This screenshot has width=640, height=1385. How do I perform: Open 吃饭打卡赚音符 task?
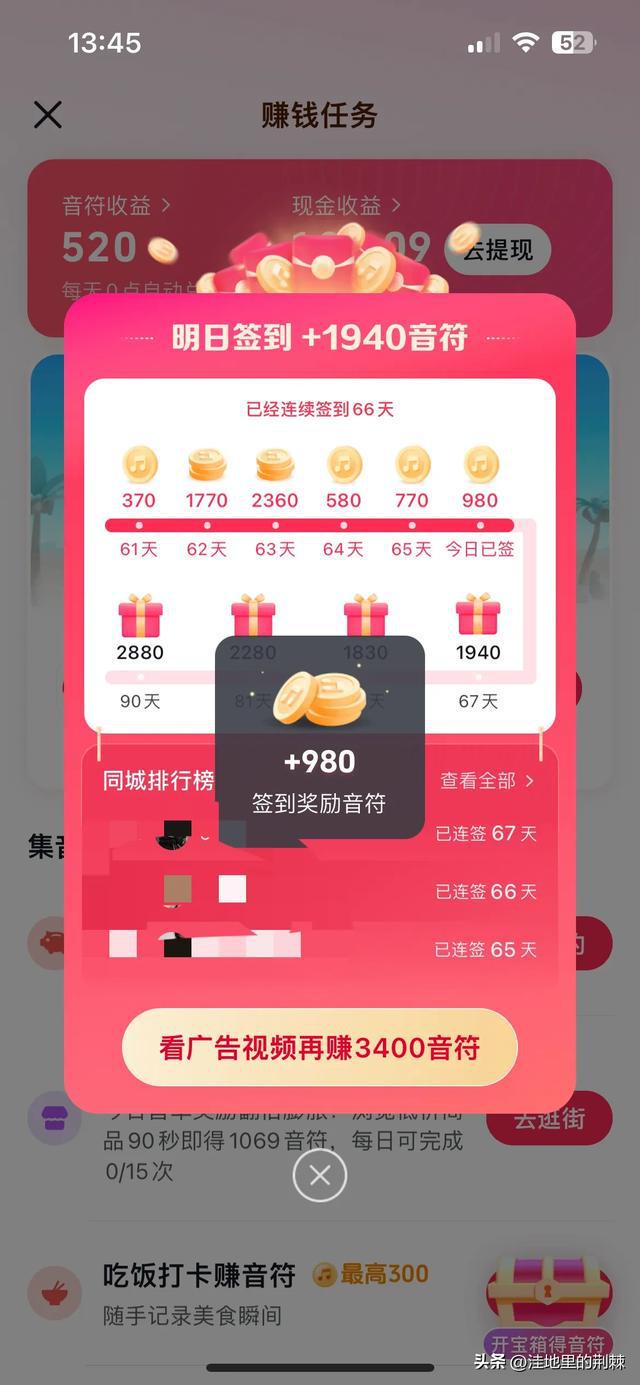[x=199, y=1275]
